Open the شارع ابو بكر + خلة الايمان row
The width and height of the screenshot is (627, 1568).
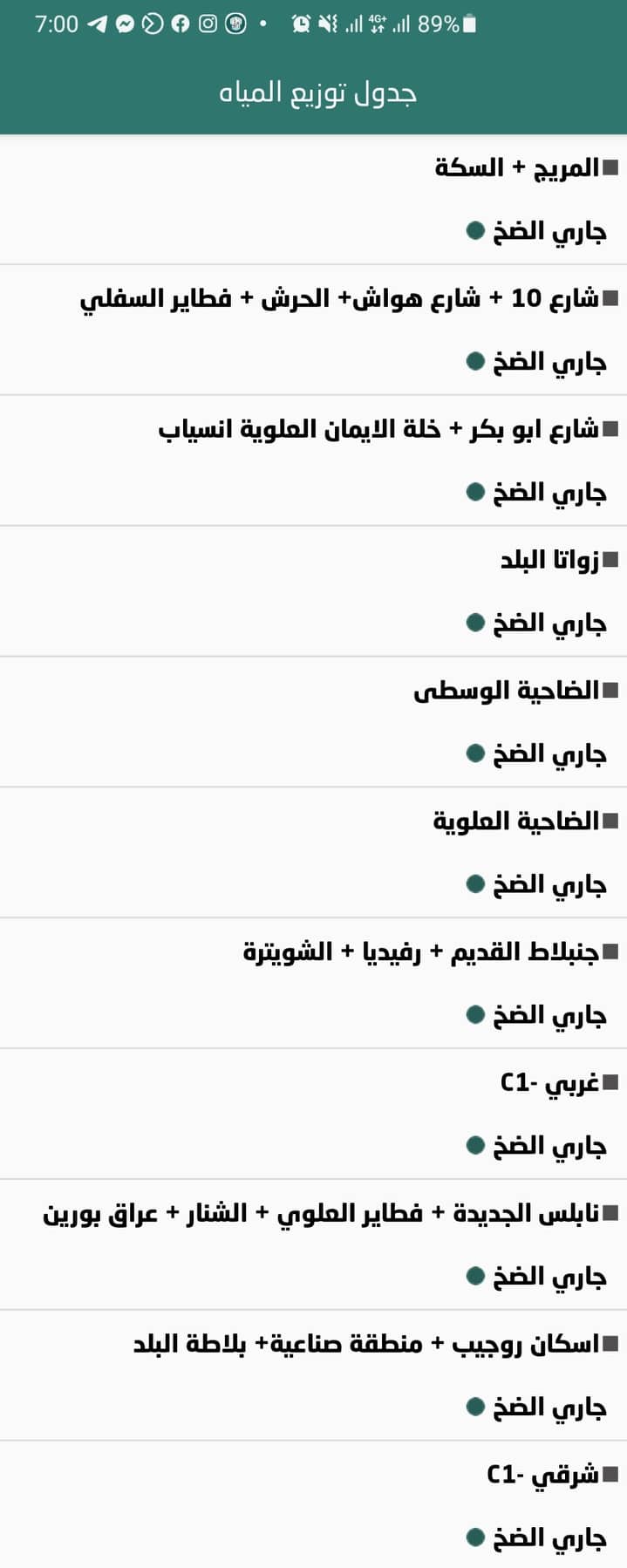click(378, 429)
